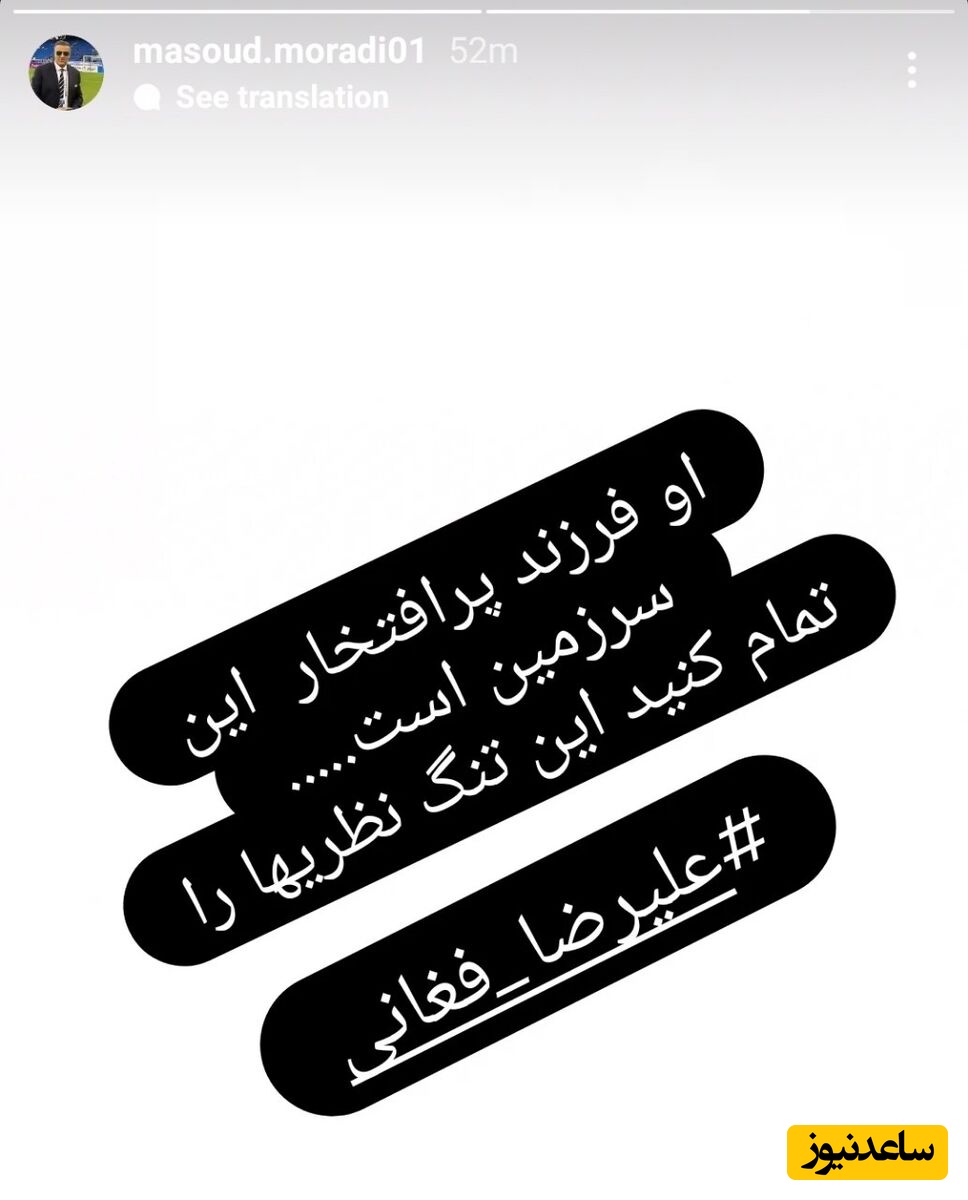Open masoud.moradi01's profile from the username
This screenshot has width=968, height=1200.
click(279, 51)
